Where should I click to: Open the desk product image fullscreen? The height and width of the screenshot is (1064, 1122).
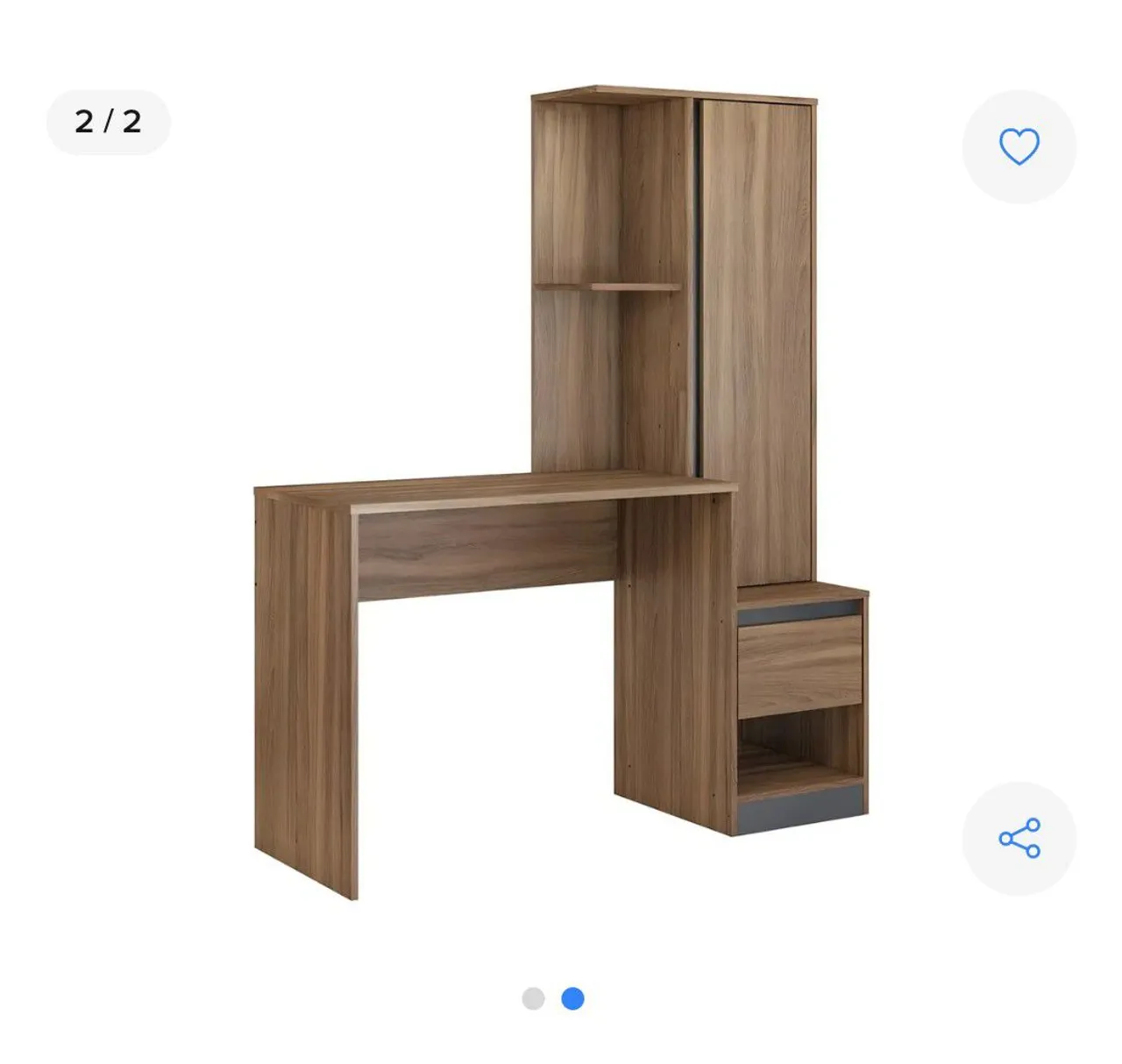[x=561, y=491]
